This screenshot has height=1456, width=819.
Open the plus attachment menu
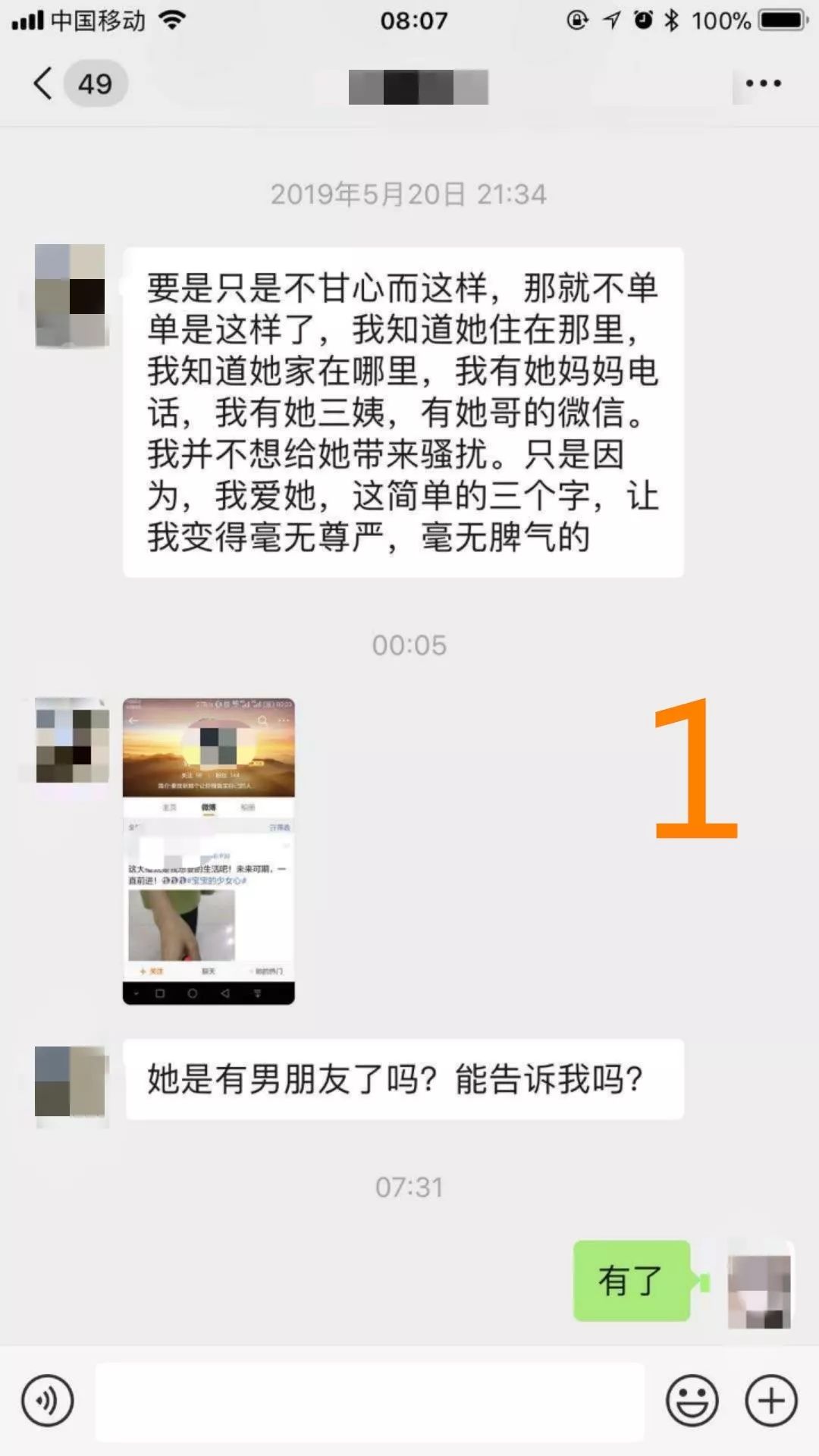(x=771, y=1401)
